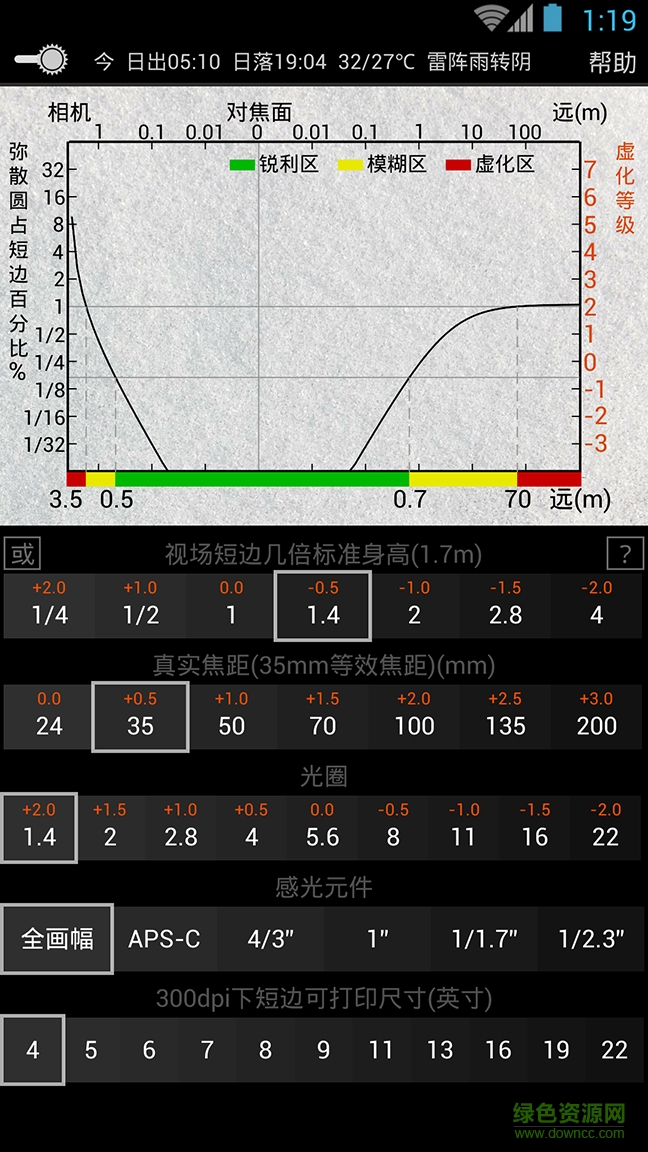The width and height of the screenshot is (648, 1152).
Task: Set aperture to 5.6
Action: point(322,827)
